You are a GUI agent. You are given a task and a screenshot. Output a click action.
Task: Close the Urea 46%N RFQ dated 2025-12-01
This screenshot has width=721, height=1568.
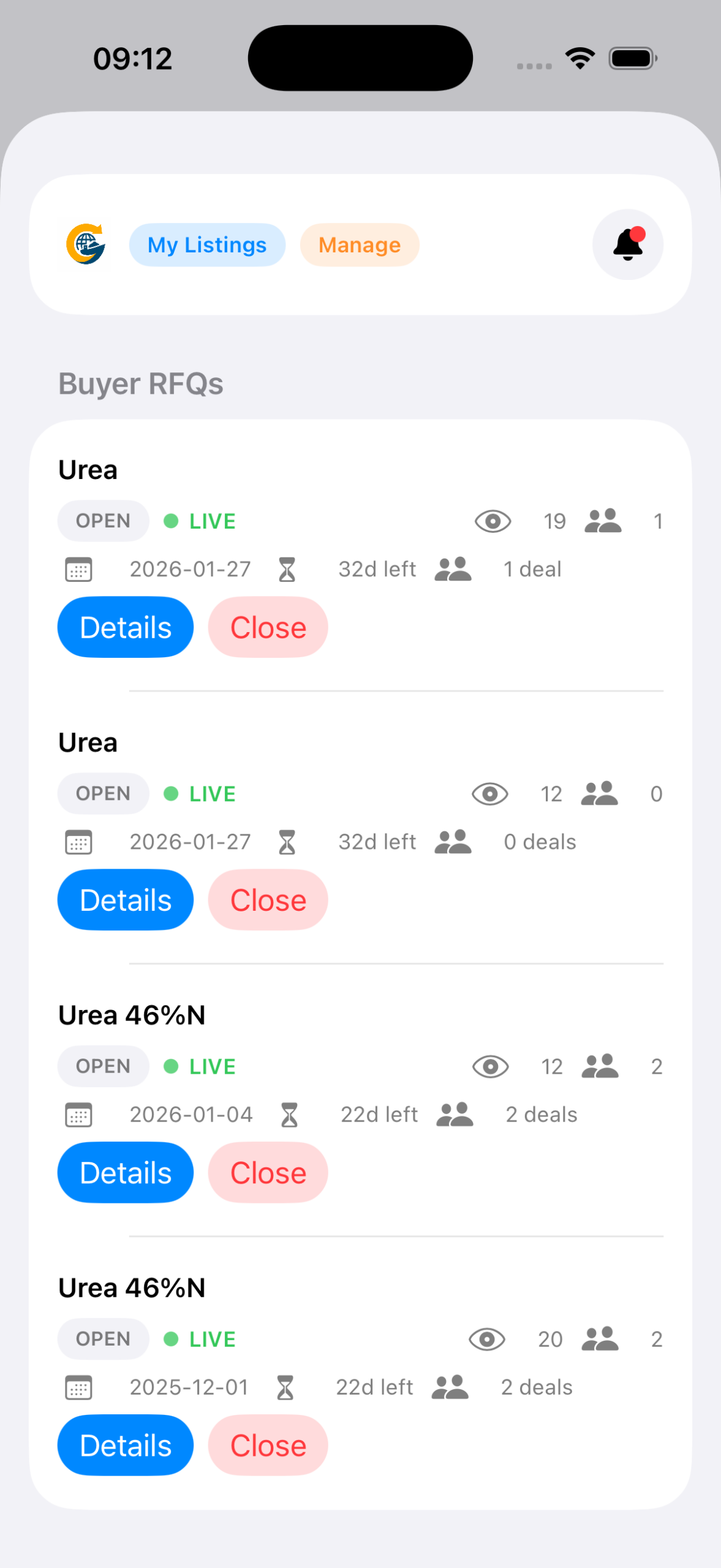pos(268,1445)
